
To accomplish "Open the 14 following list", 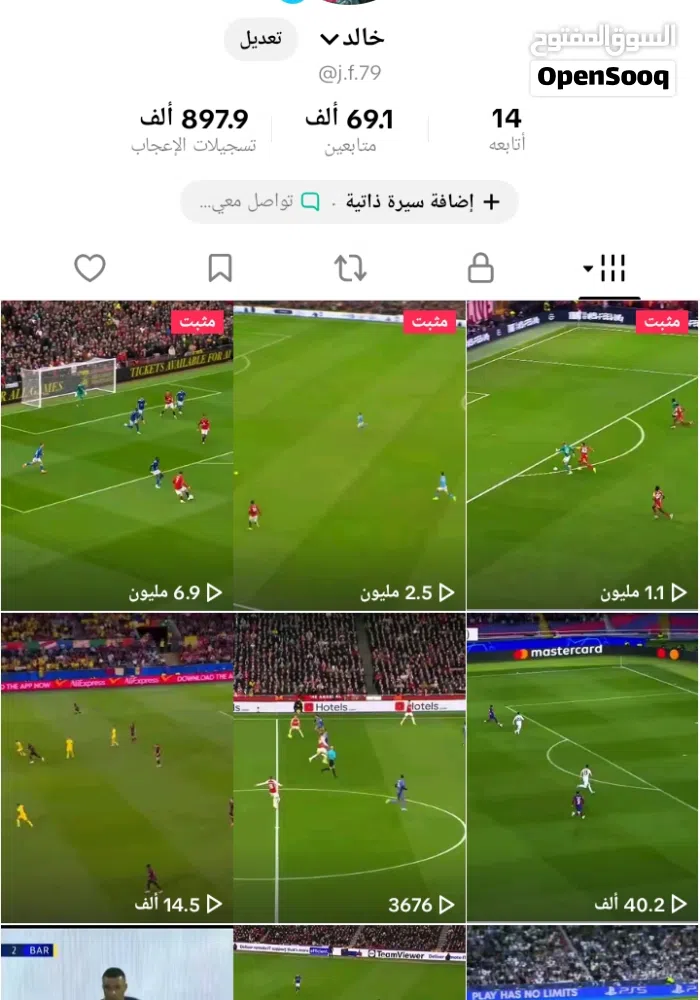I will (506, 130).
